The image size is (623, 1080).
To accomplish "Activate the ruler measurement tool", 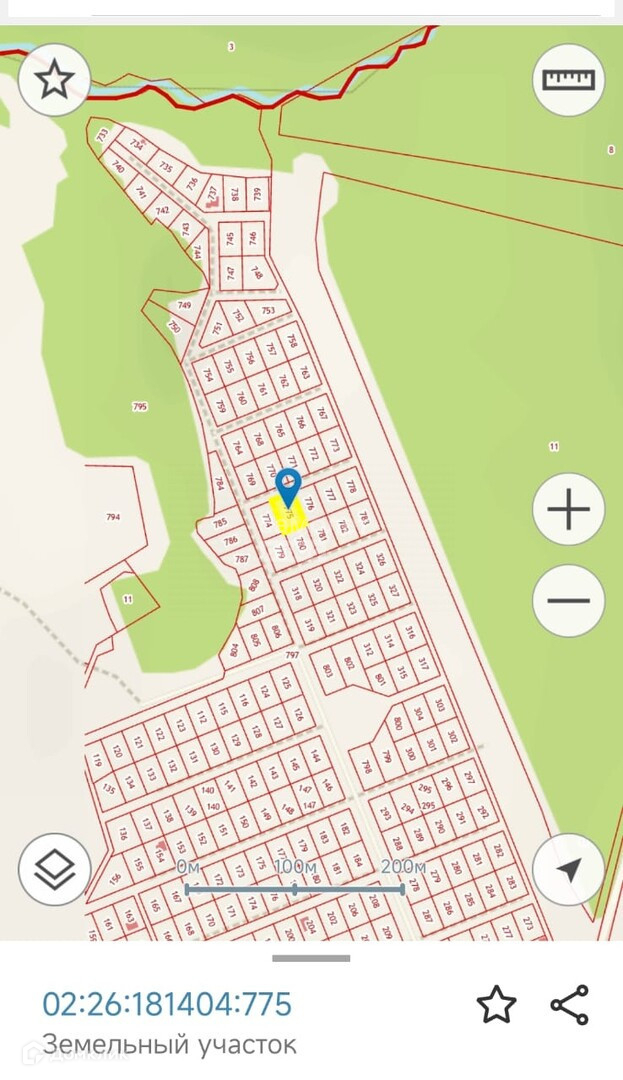I will [x=568, y=80].
